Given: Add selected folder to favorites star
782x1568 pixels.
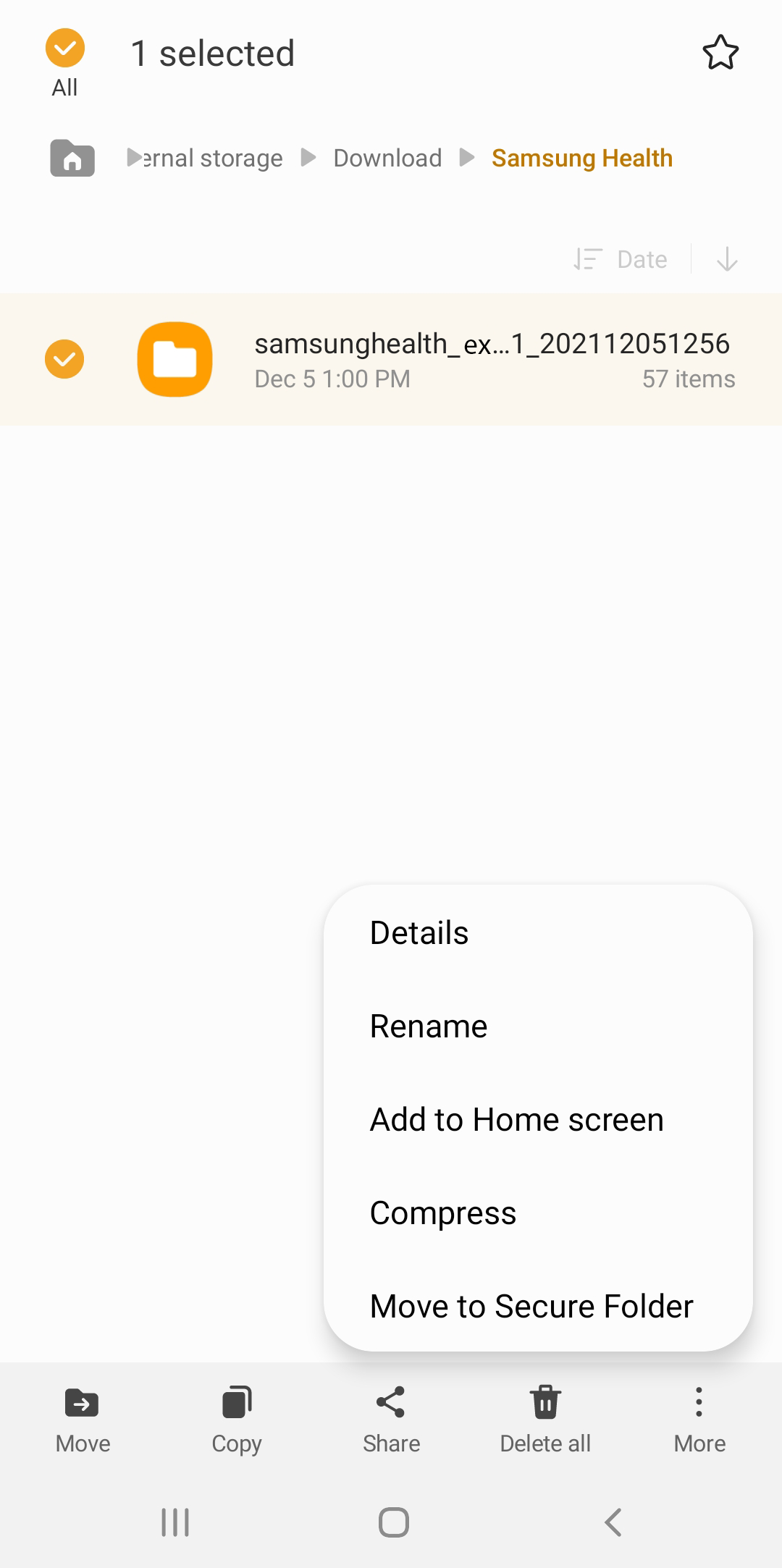Looking at the screenshot, I should (x=720, y=52).
